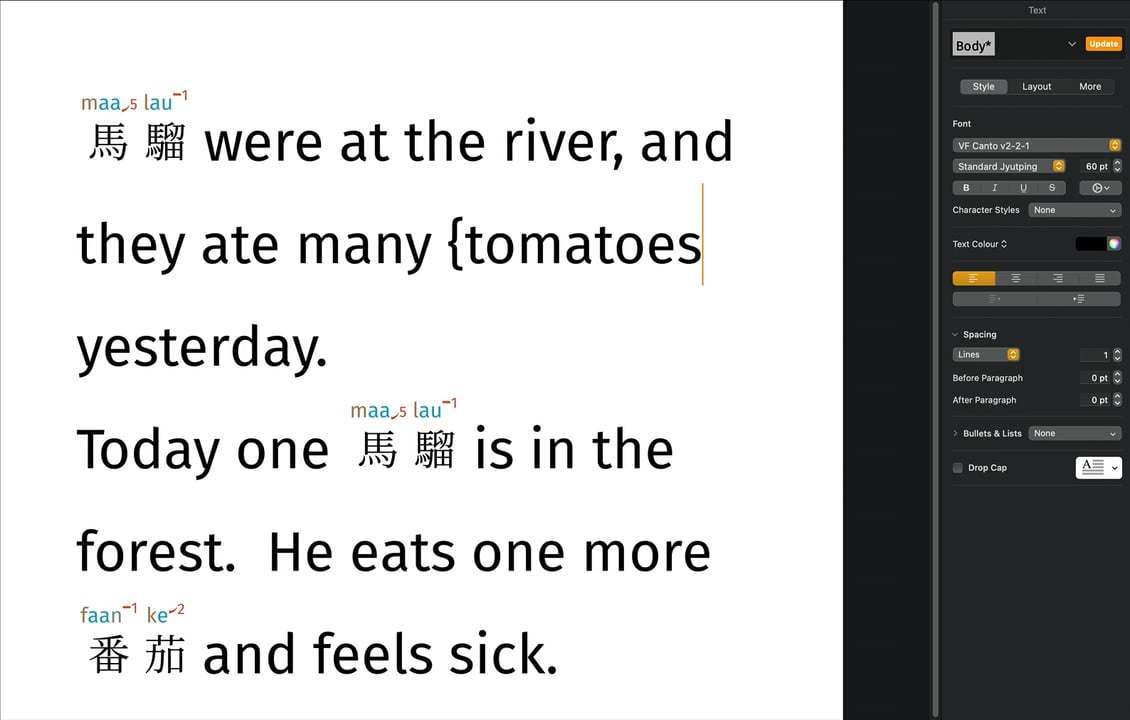Justify the text
Viewport: 1130px width, 720px height.
click(1099, 279)
